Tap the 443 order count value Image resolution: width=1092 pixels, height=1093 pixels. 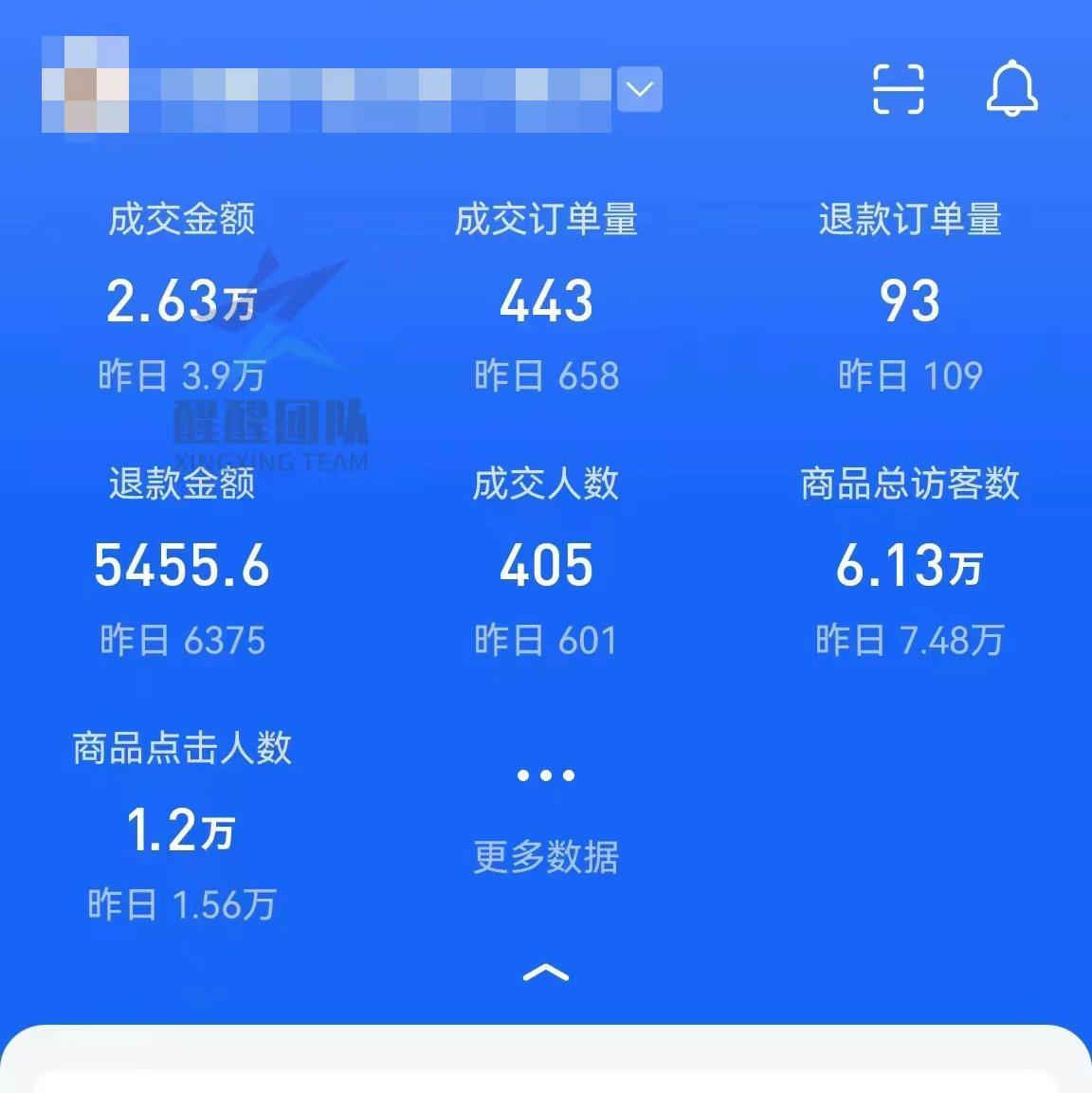coord(547,301)
